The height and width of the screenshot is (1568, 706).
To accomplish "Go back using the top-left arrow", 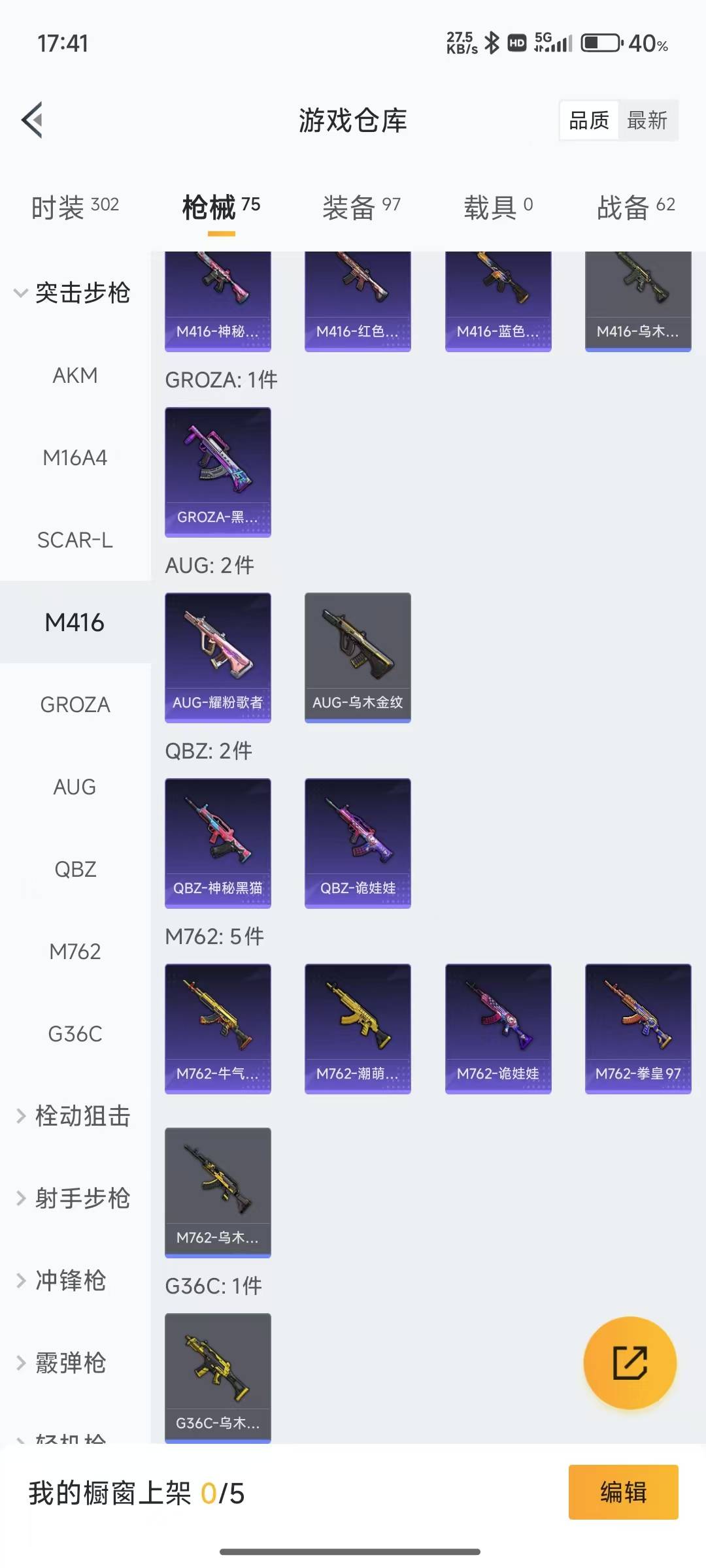I will [x=33, y=120].
